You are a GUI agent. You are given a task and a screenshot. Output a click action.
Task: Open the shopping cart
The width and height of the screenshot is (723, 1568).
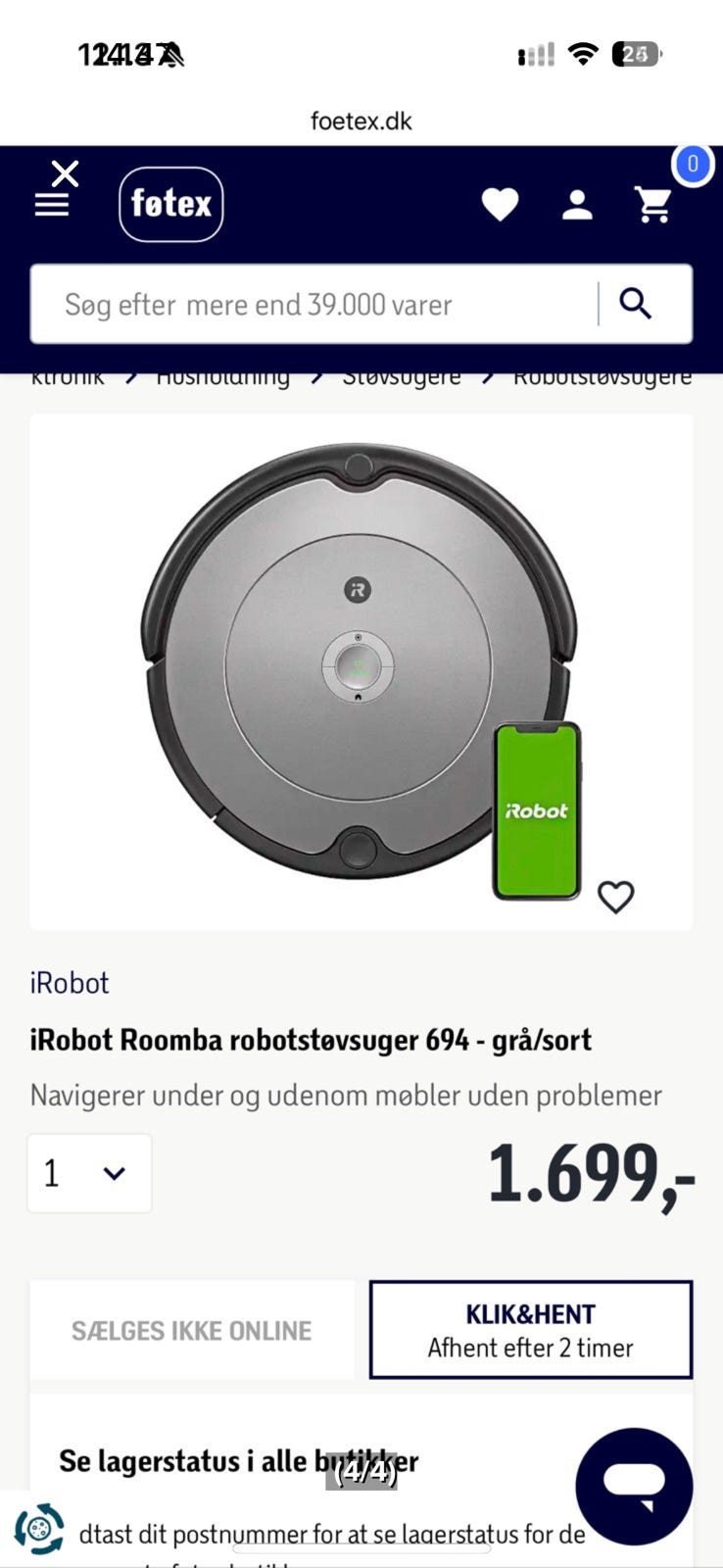(653, 204)
